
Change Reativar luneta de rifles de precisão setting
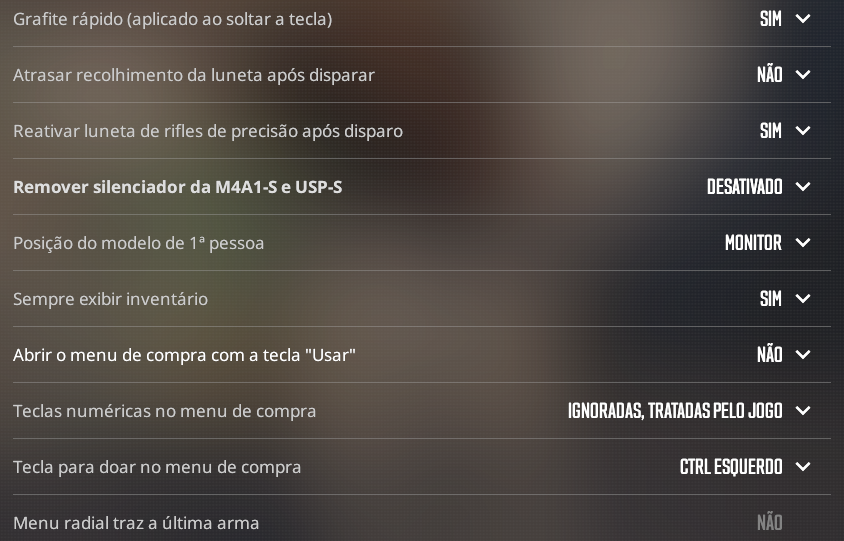pyautogui.click(x=785, y=131)
